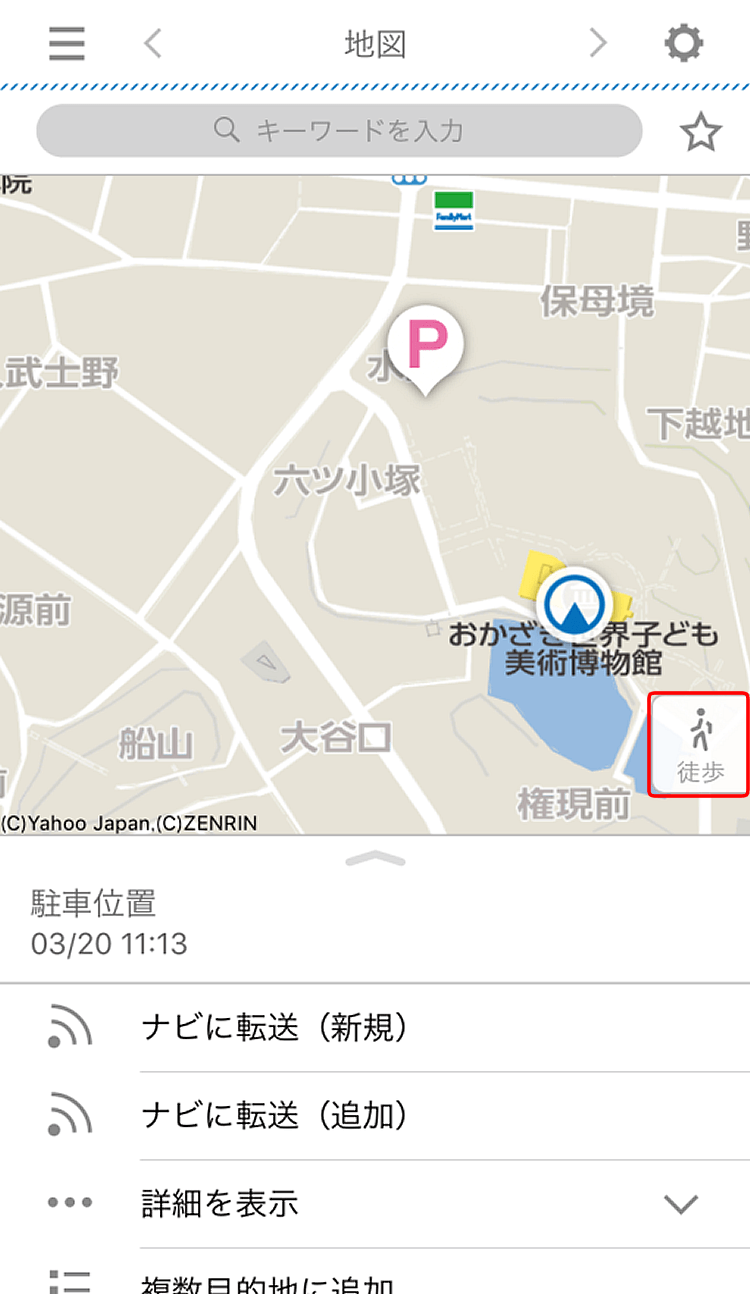
Task: Open favorites star icon
Action: (x=700, y=132)
